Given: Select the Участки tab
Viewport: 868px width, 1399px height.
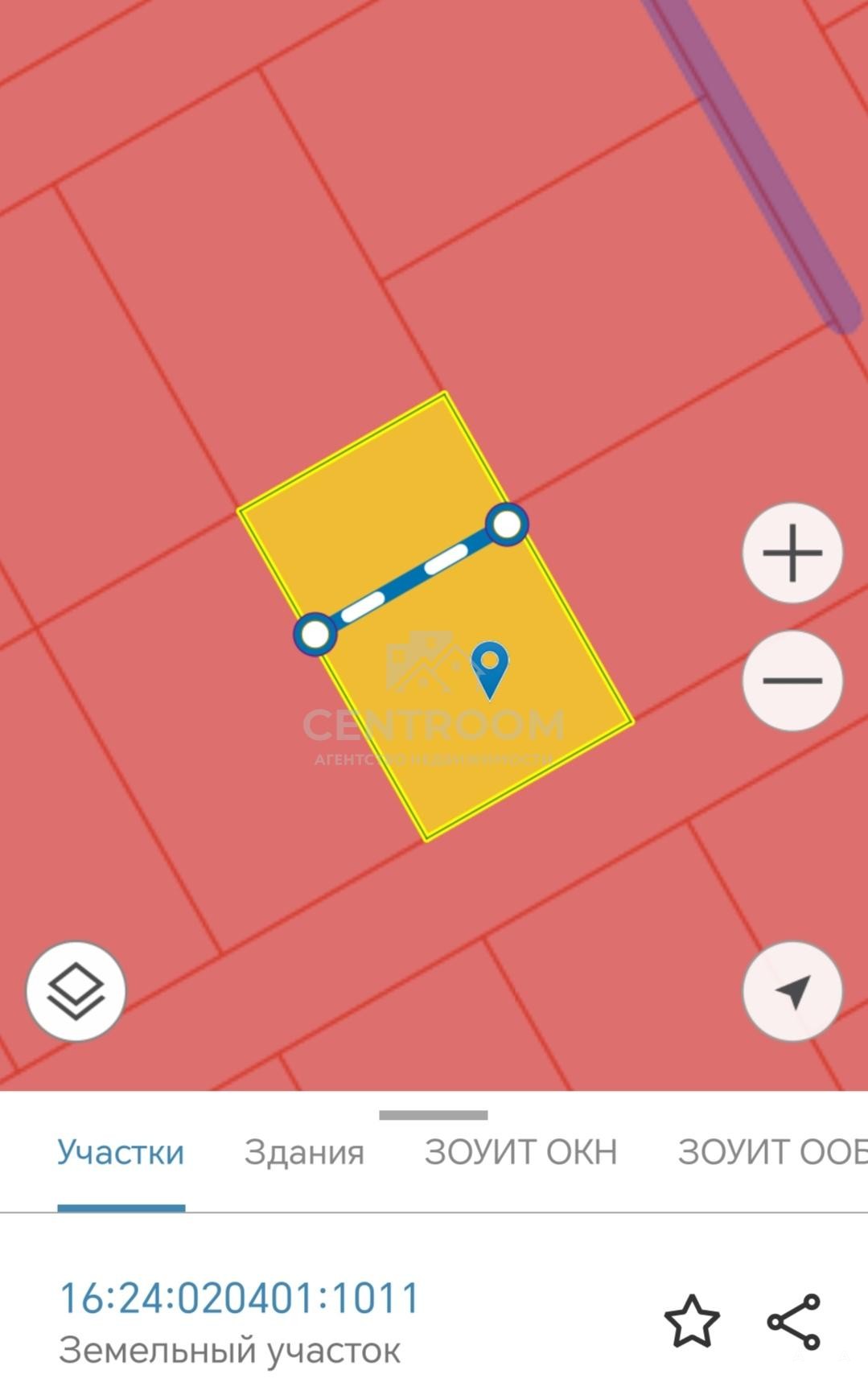Looking at the screenshot, I should [121, 1152].
